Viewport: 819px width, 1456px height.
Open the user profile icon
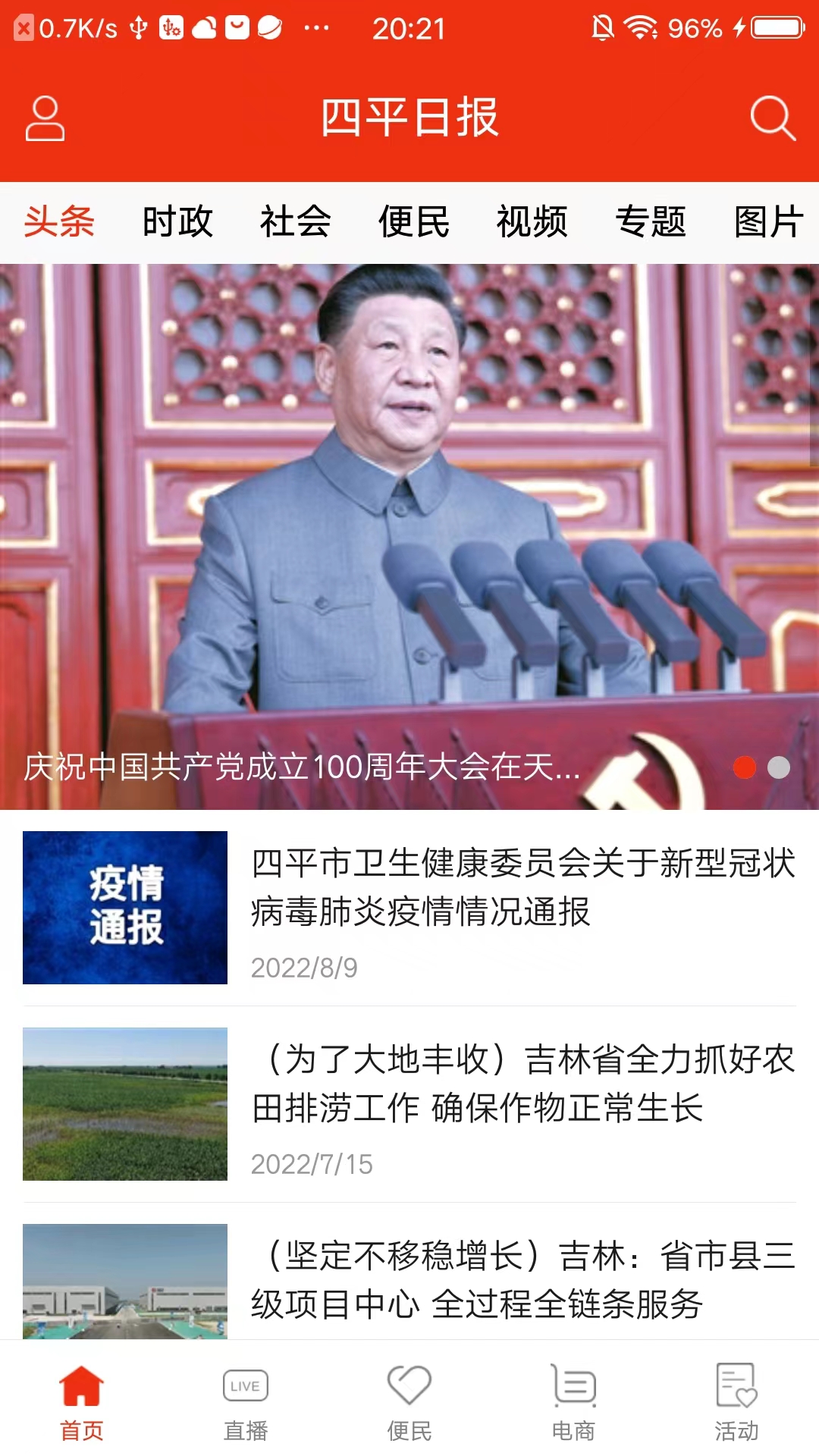(45, 119)
